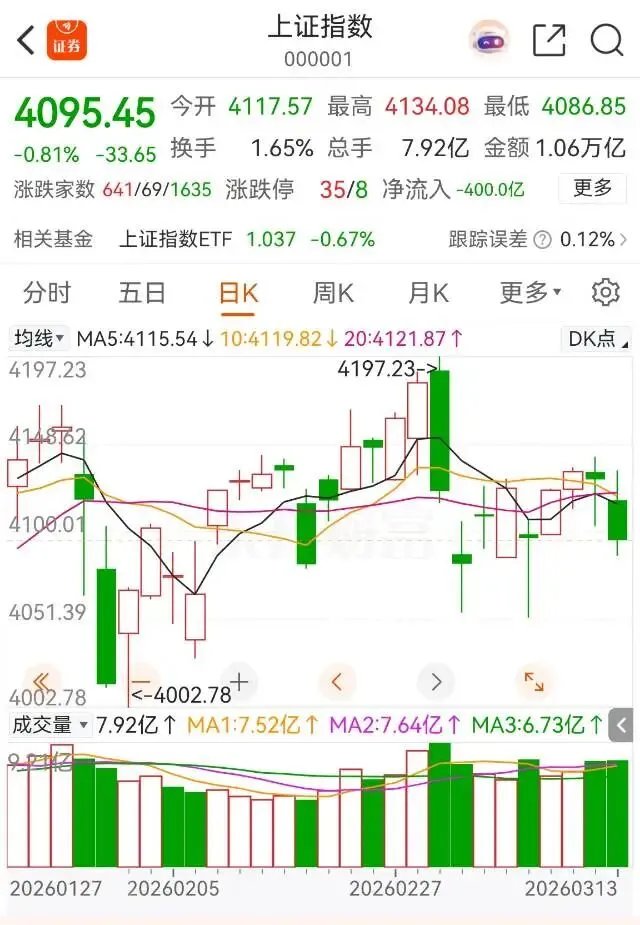Move chart to the next candle

pos(436,683)
